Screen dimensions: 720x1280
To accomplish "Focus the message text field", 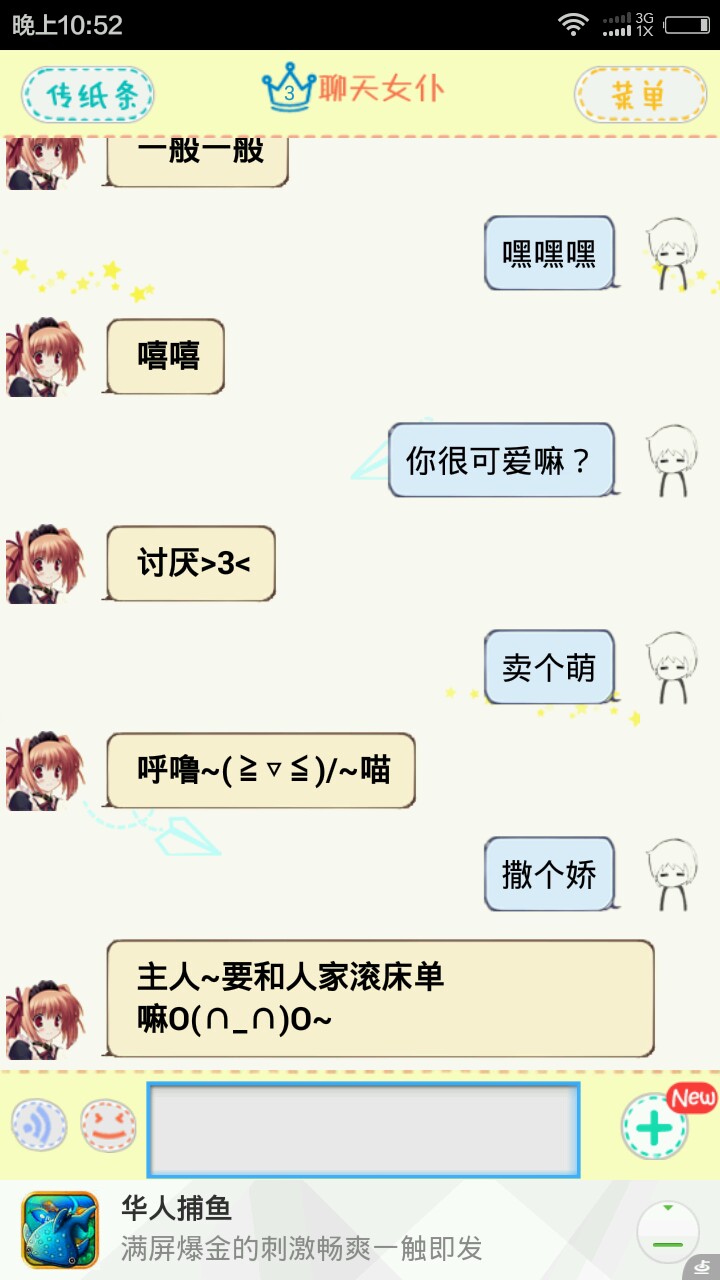I will [x=363, y=1129].
